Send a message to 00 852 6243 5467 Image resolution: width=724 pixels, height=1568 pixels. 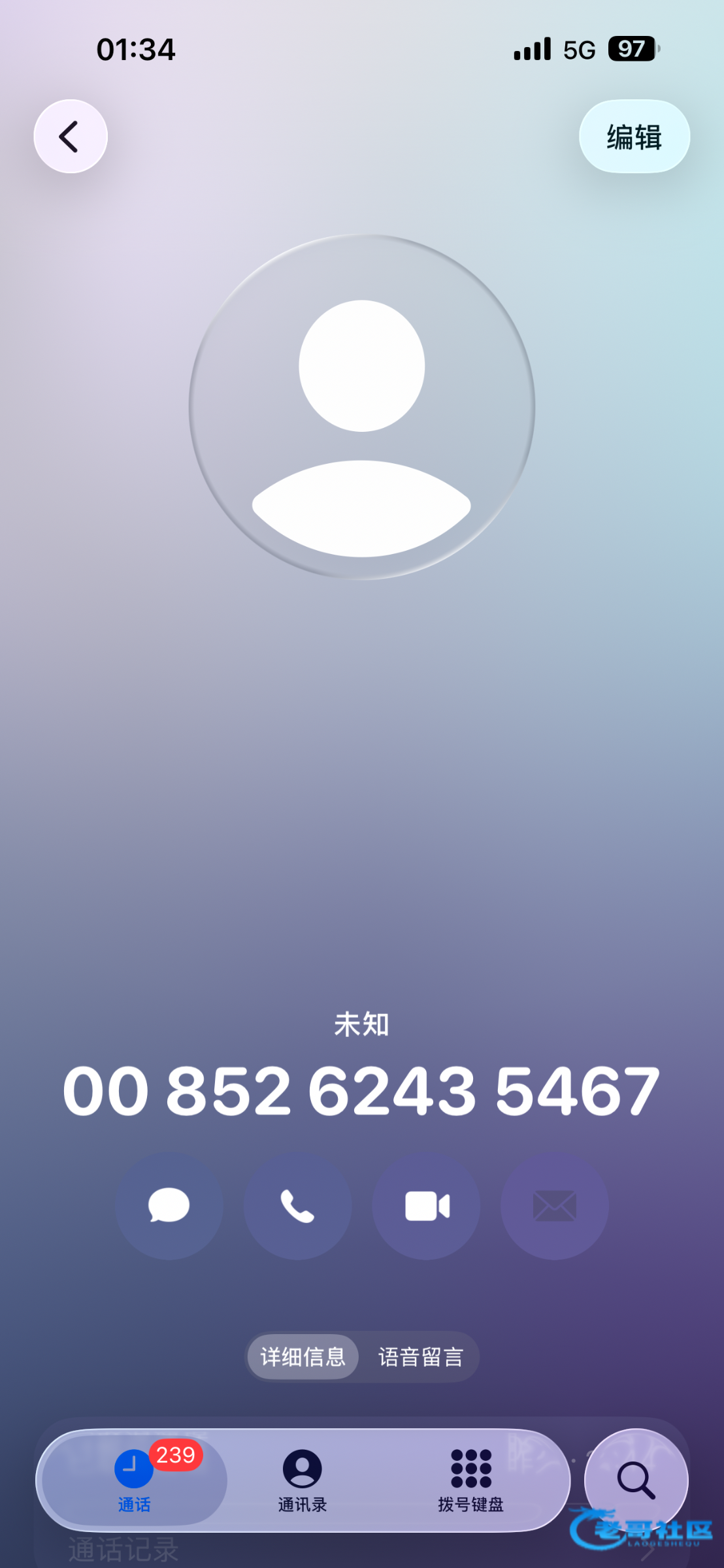169,1206
